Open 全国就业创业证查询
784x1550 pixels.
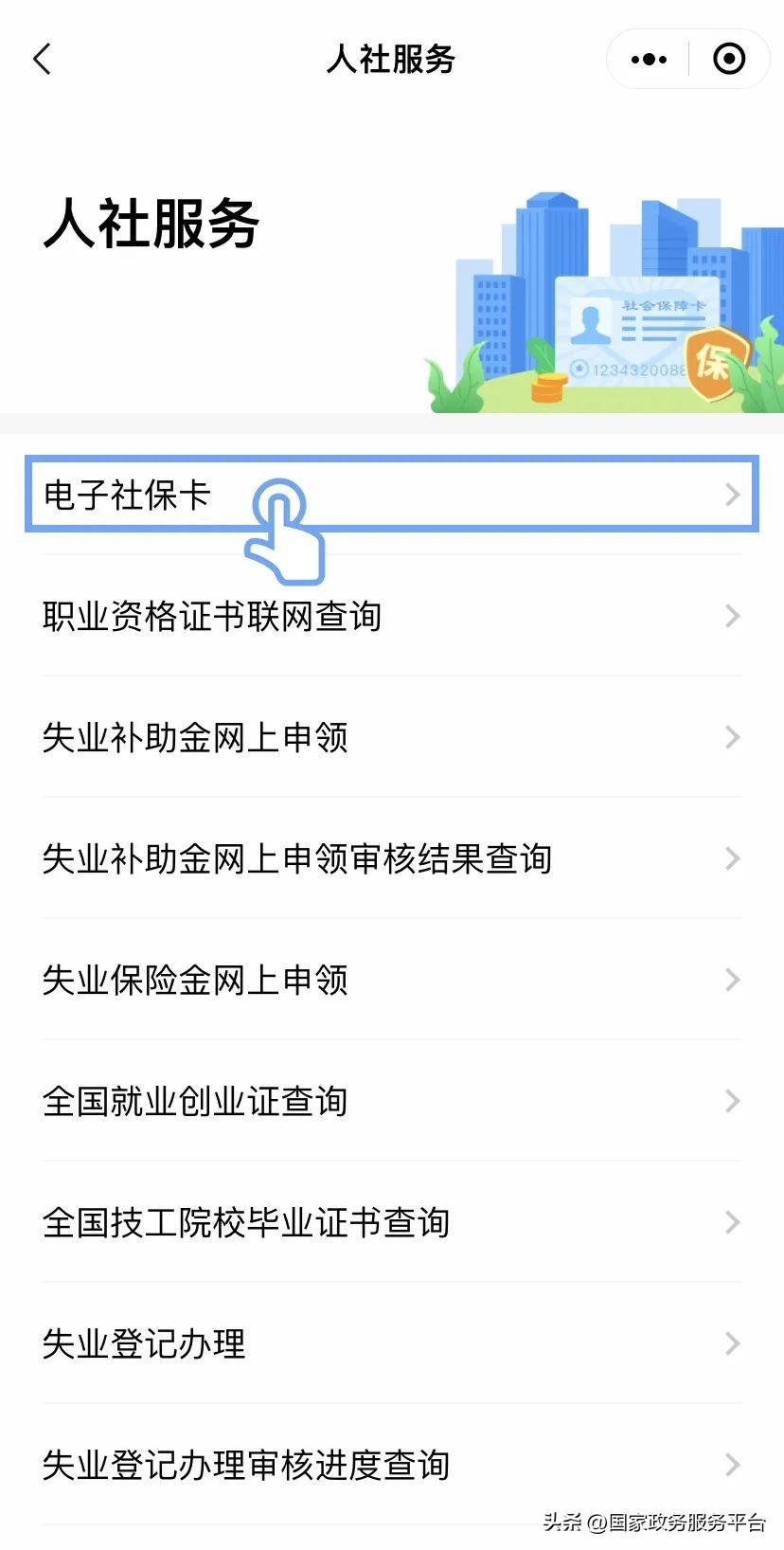[x=392, y=1101]
